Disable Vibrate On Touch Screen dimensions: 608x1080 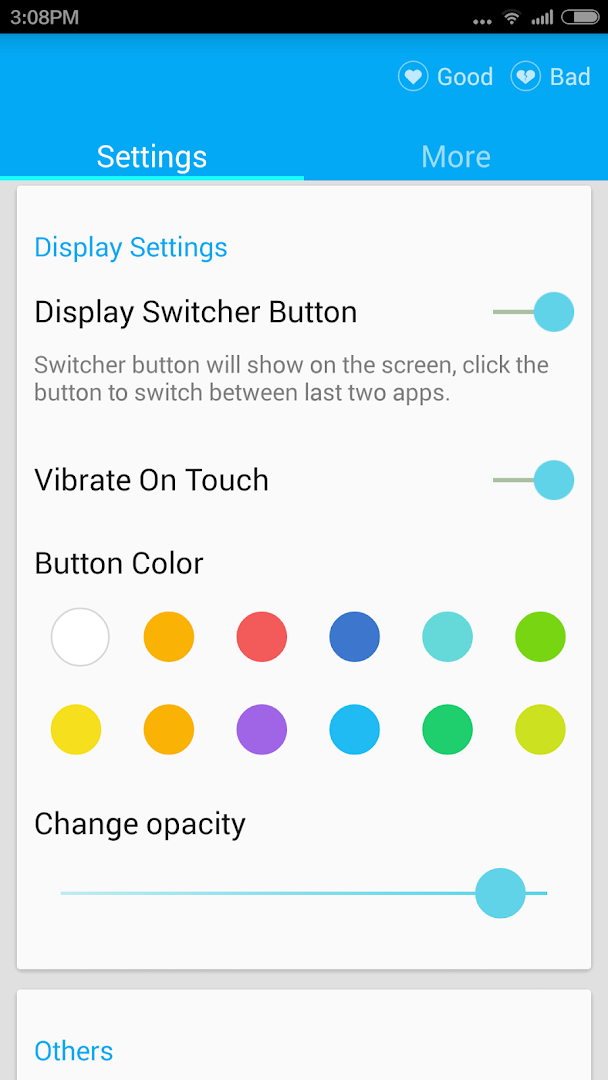(x=534, y=480)
